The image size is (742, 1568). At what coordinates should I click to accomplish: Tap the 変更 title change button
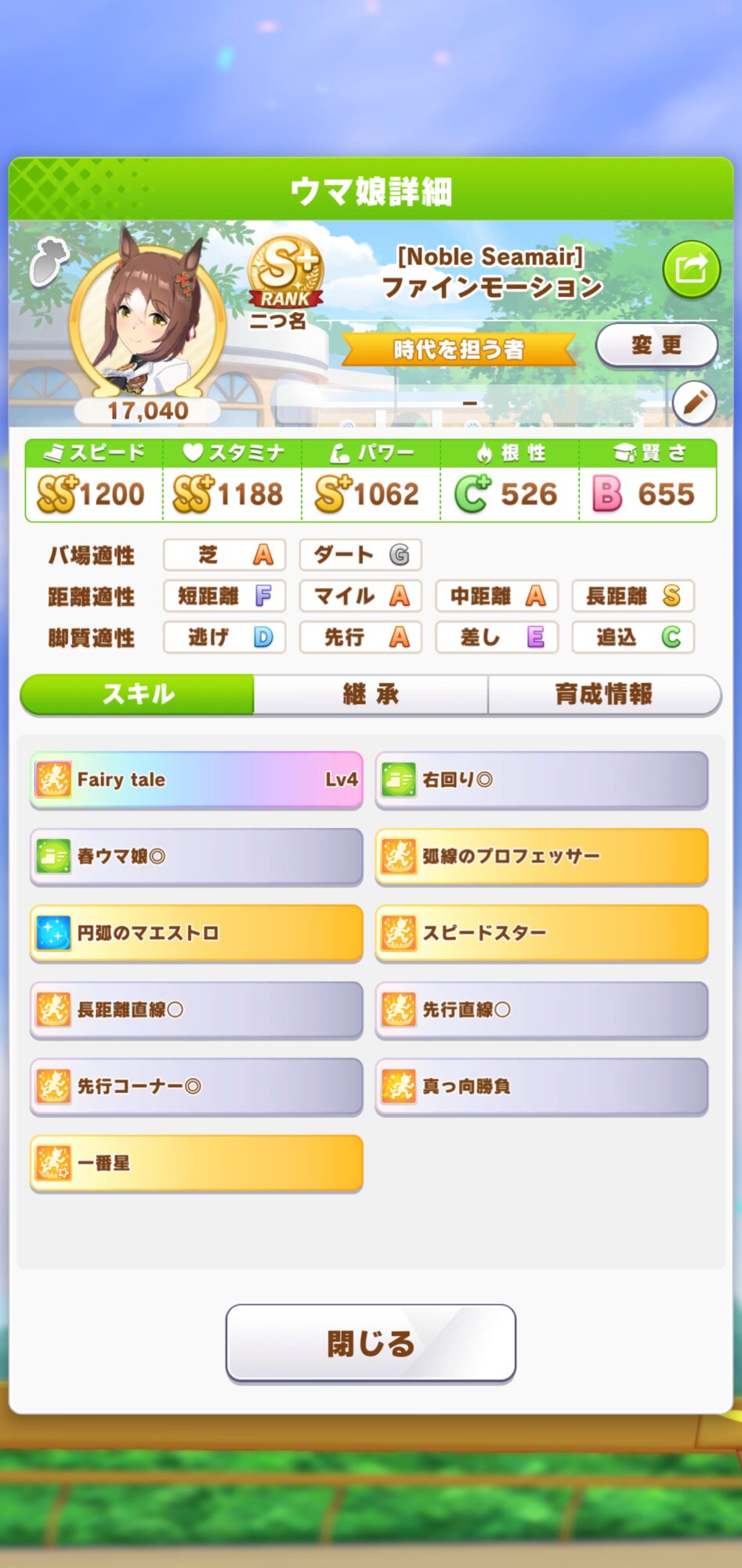coord(657,345)
